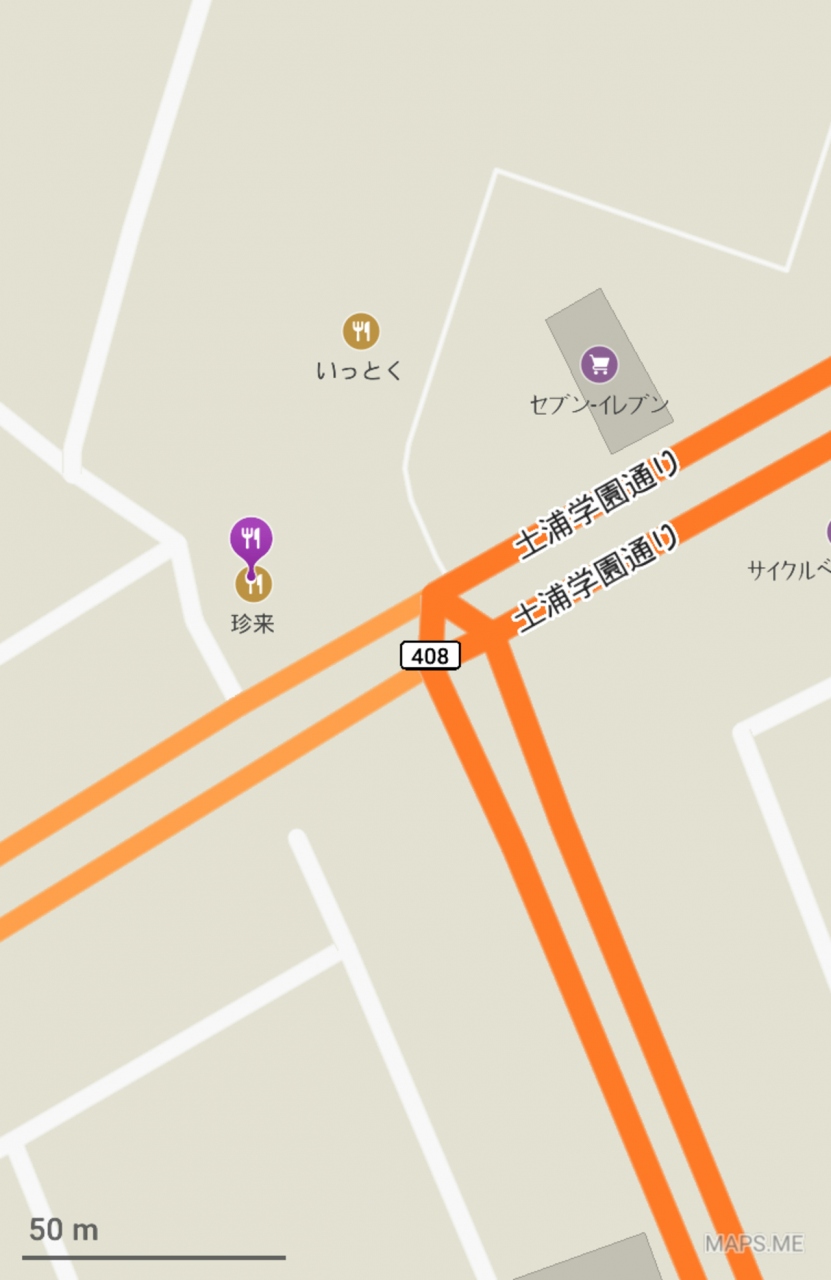Screen dimensions: 831x1280
Task: Tap the purple selected-place pin above 珍来
Action: [x=251, y=538]
